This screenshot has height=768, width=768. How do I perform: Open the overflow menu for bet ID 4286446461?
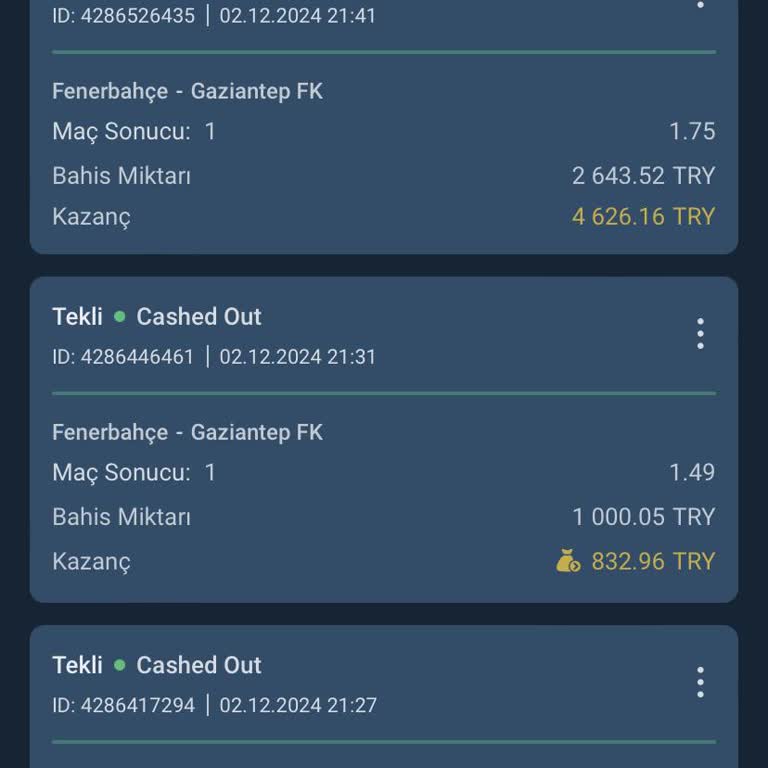click(x=700, y=333)
